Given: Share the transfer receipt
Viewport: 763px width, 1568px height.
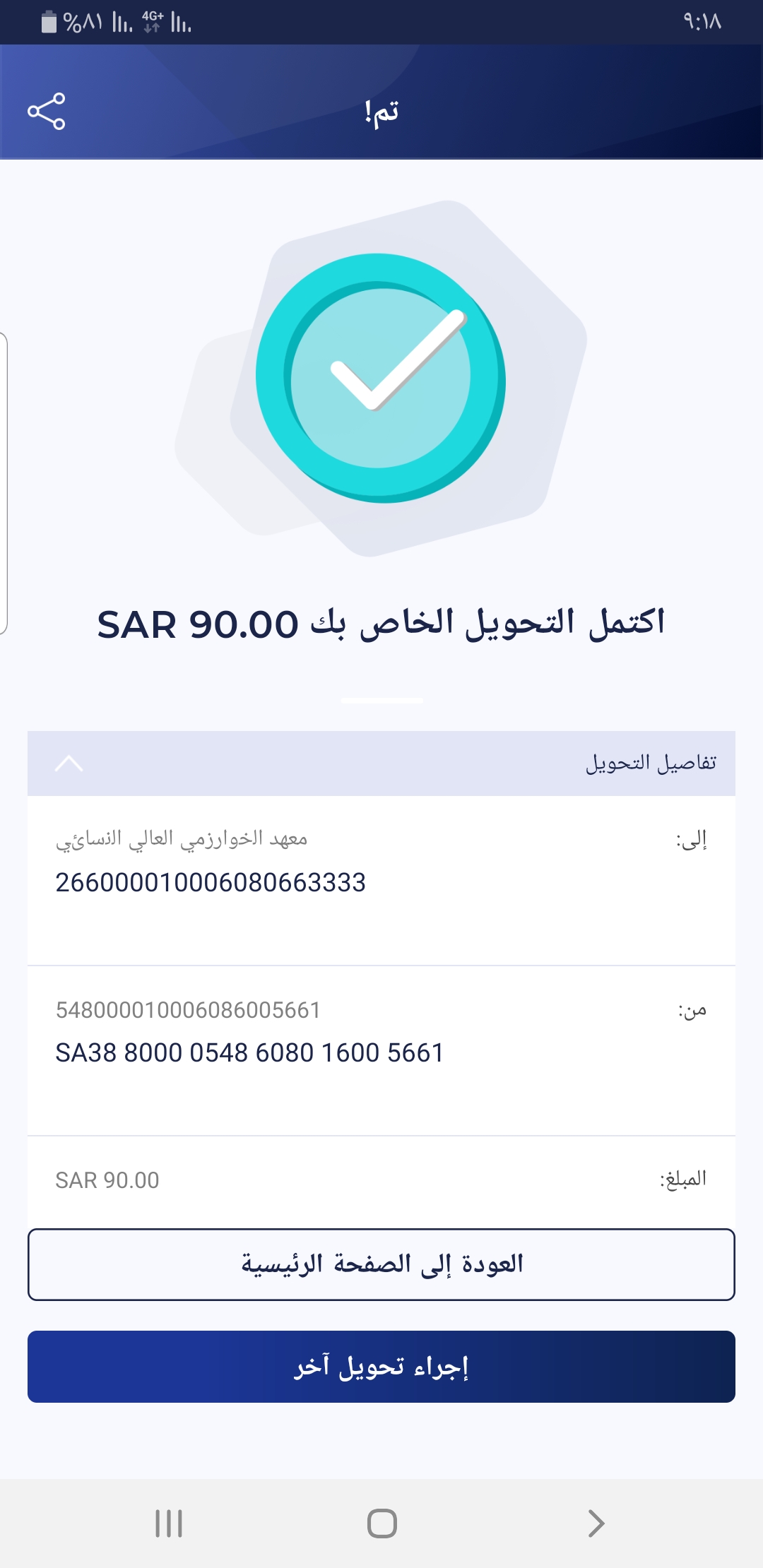Looking at the screenshot, I should click(47, 112).
